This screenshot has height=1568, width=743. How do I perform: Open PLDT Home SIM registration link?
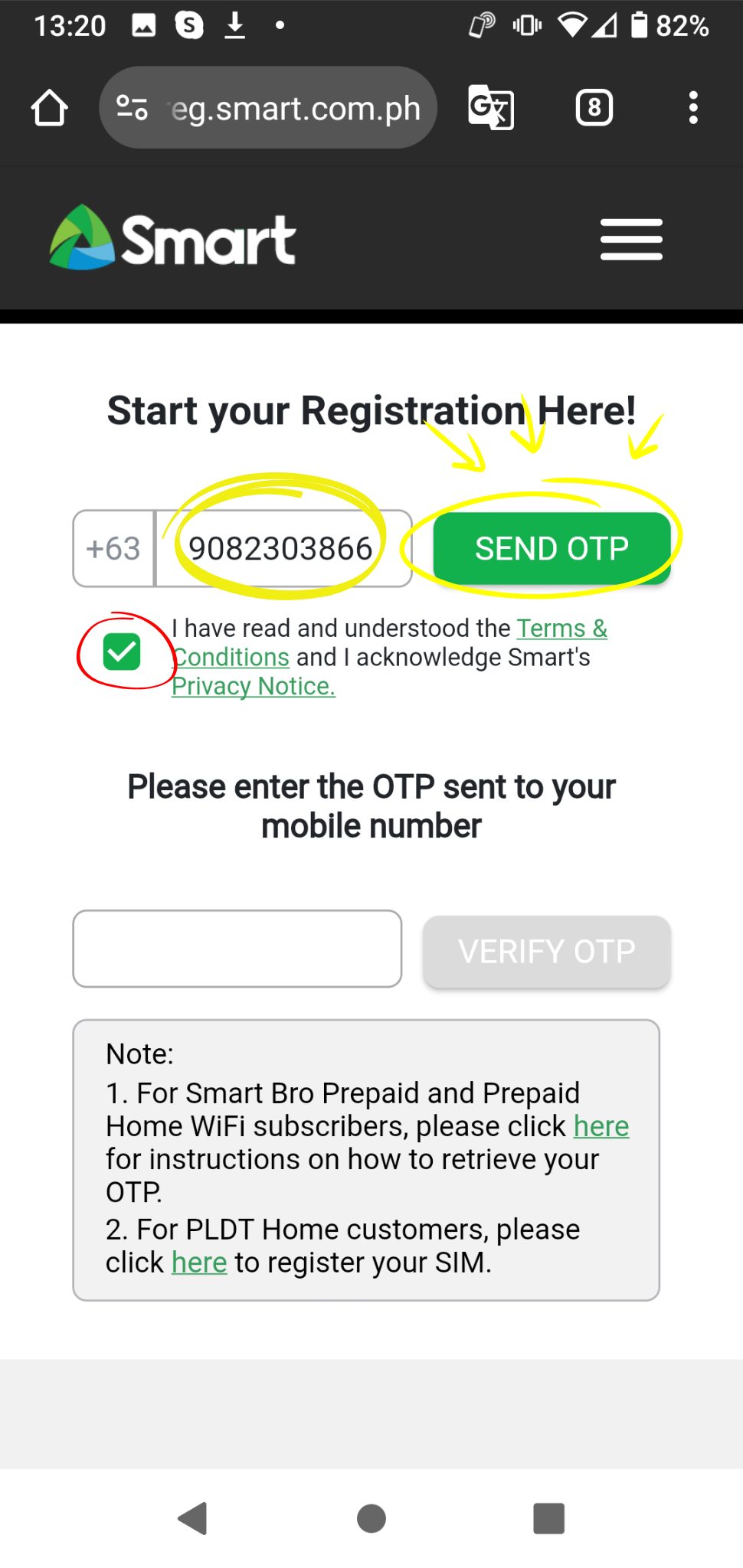pos(199,1263)
